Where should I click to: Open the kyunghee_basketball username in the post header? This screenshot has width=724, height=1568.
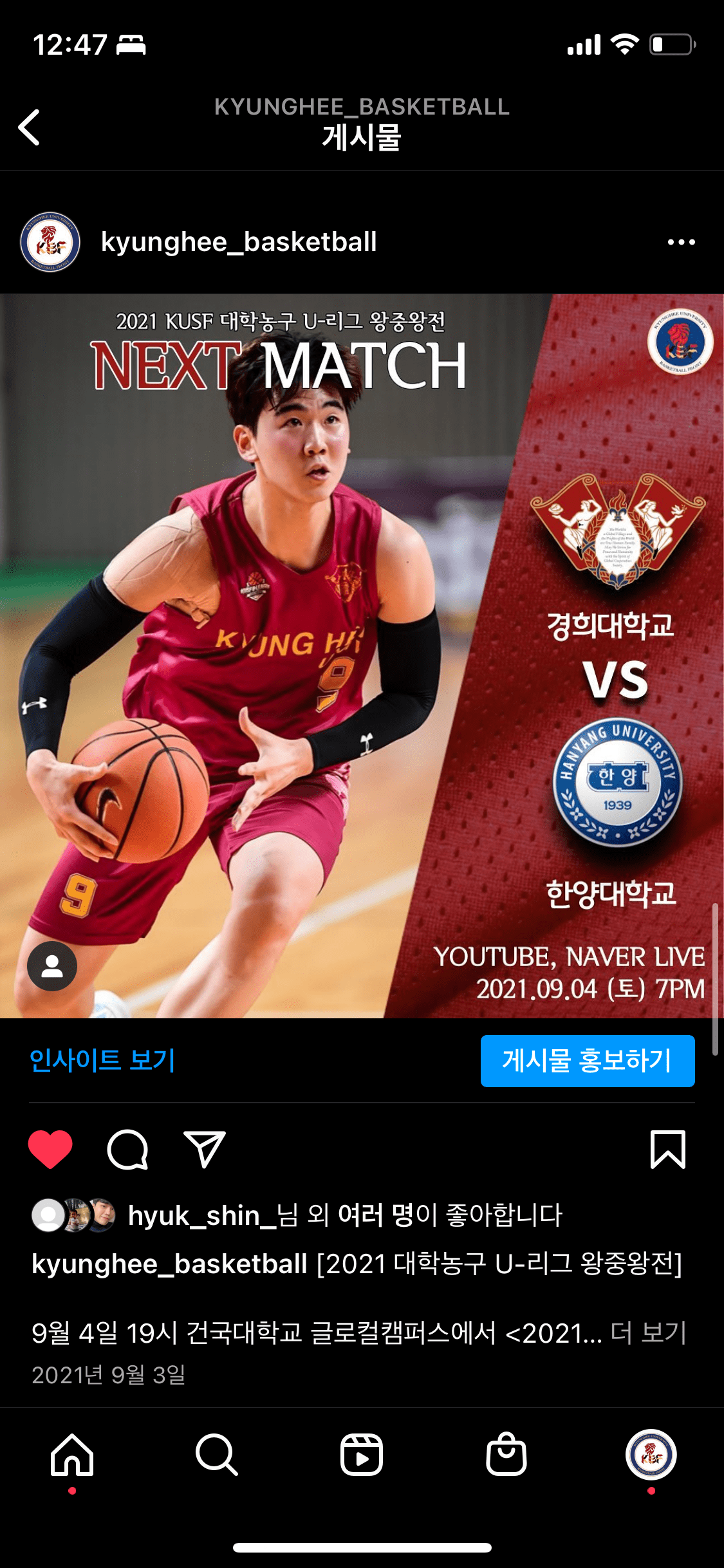tap(239, 242)
